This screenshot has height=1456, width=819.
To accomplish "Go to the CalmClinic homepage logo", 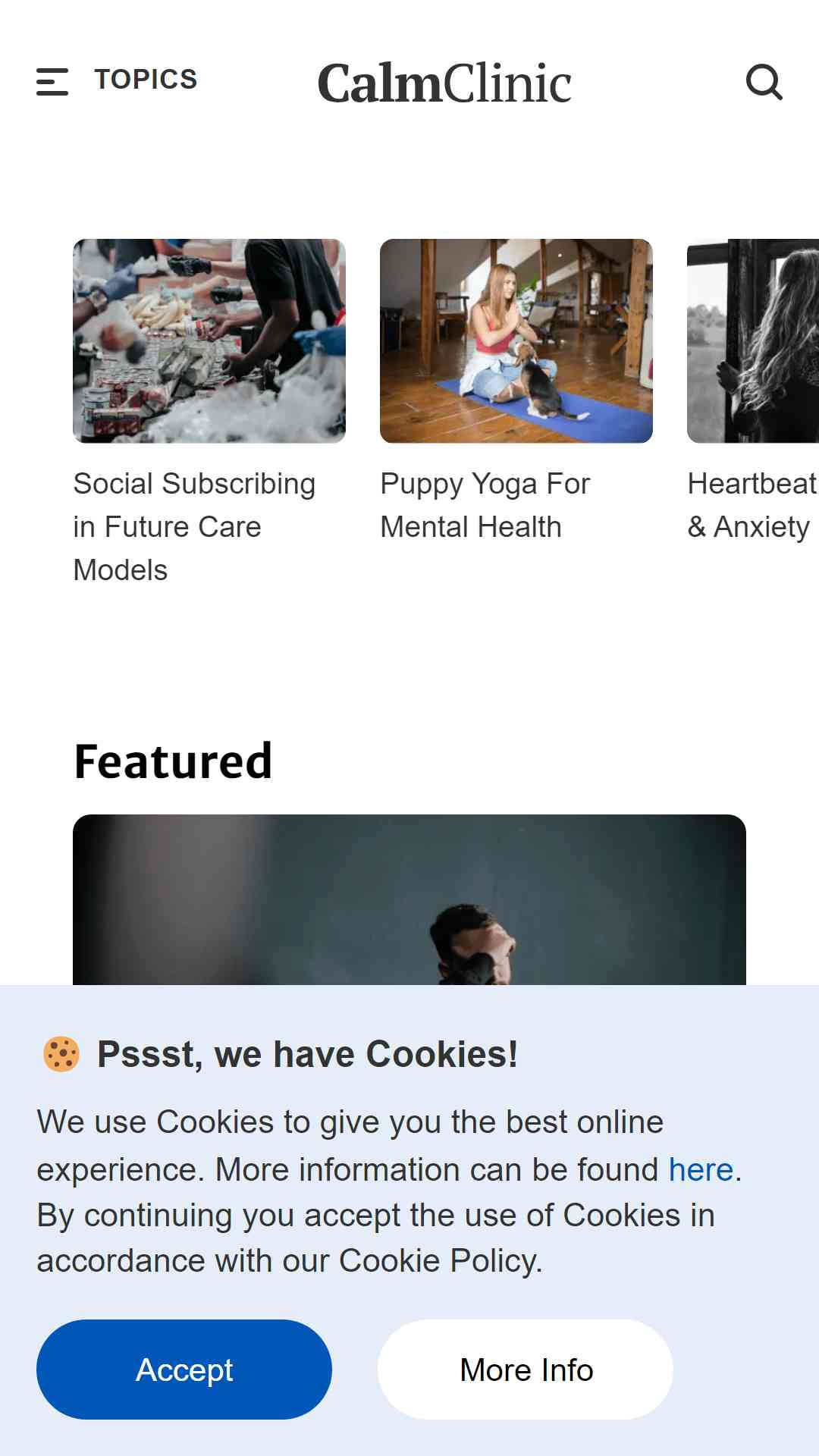I will tap(444, 83).
